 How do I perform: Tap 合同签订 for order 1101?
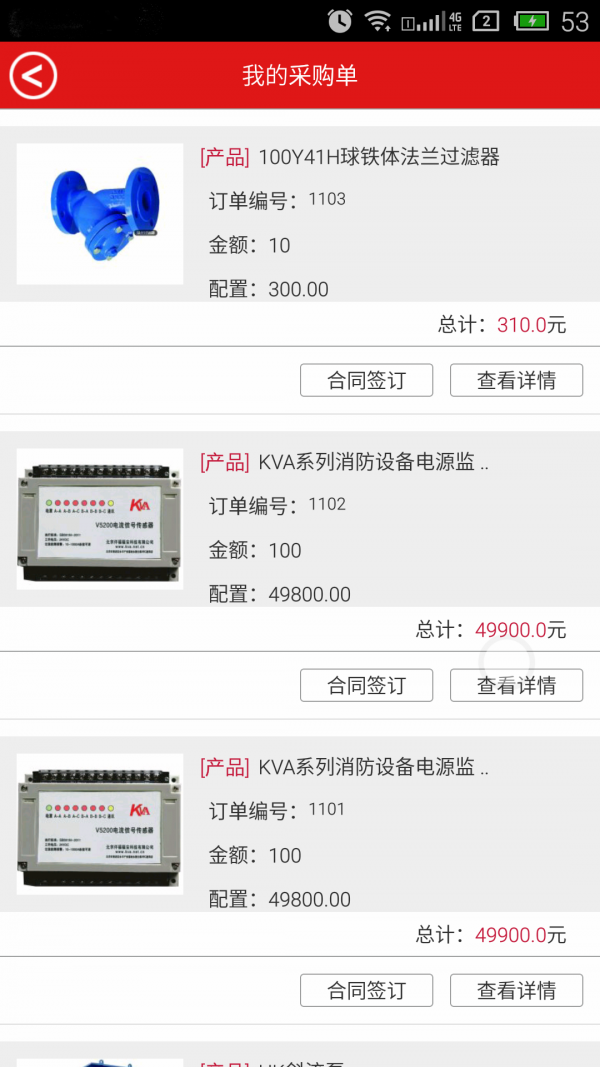point(366,990)
